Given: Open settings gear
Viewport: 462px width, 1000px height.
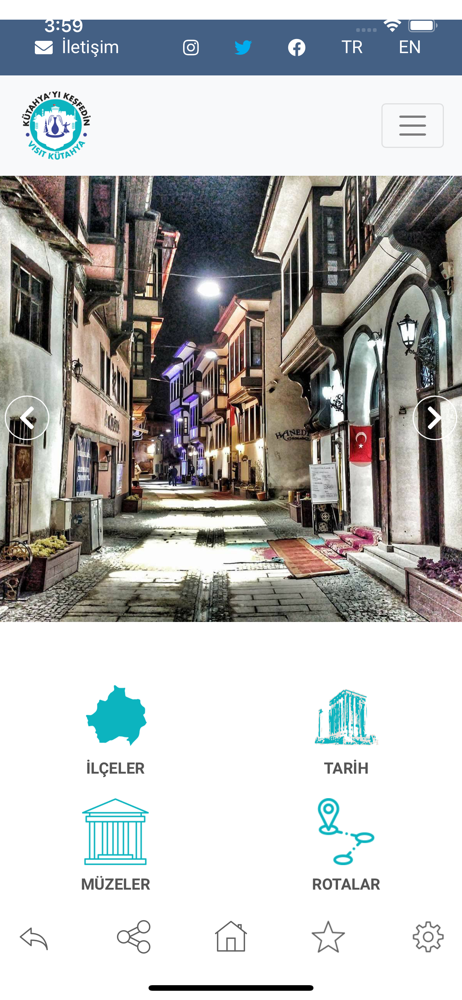Looking at the screenshot, I should (428, 937).
